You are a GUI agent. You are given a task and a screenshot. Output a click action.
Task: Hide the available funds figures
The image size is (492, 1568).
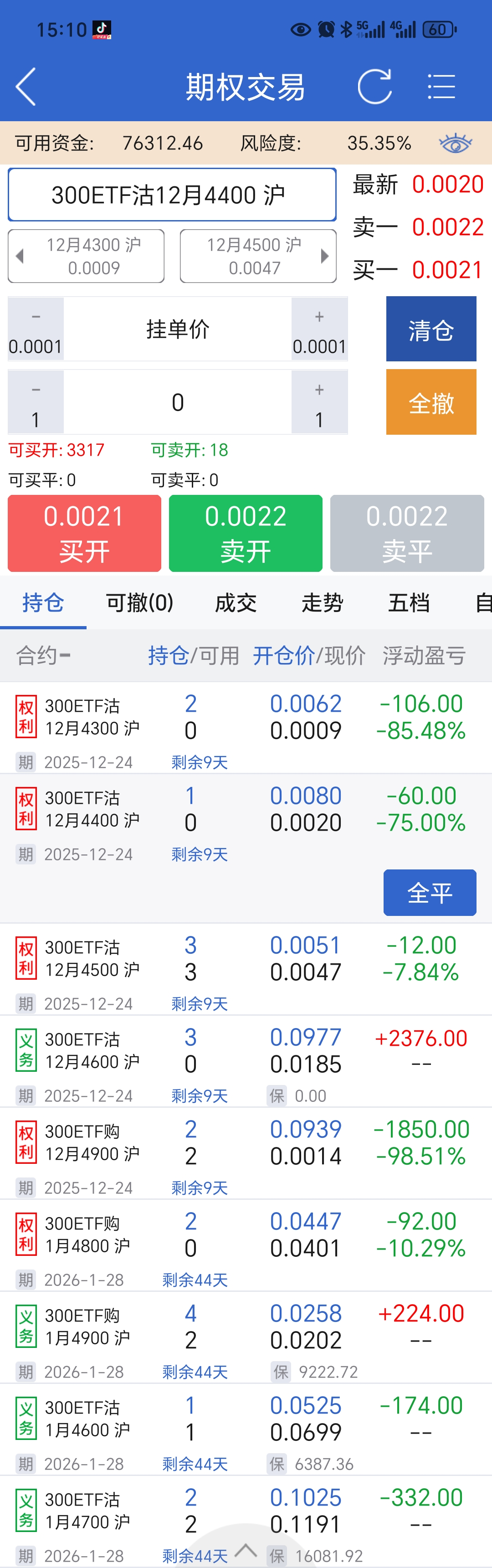(x=455, y=144)
